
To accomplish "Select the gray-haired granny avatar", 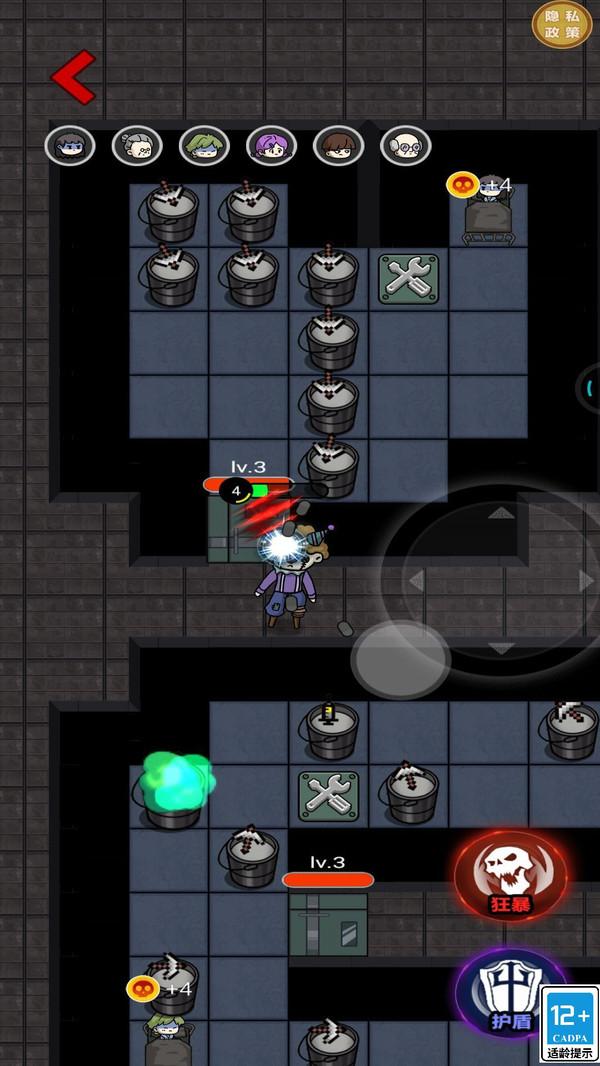I will 137,146.
